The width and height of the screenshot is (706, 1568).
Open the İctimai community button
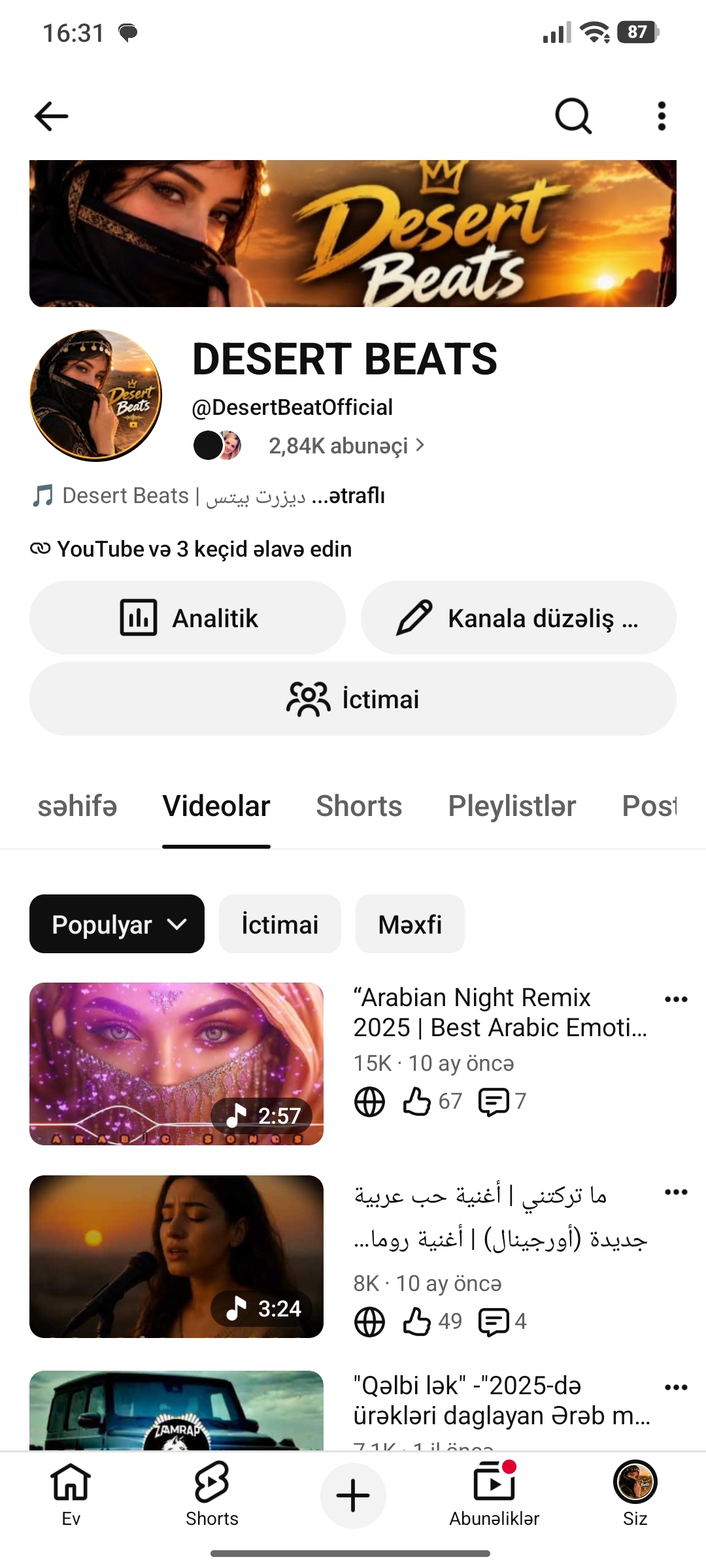(353, 699)
